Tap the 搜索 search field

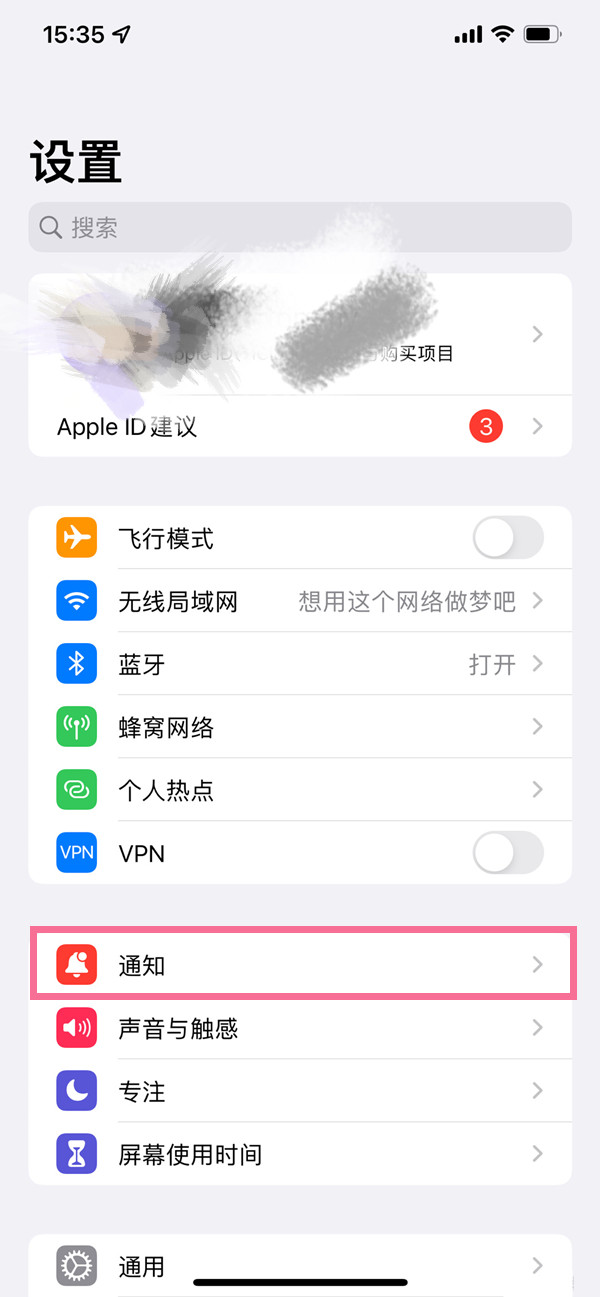(x=300, y=228)
